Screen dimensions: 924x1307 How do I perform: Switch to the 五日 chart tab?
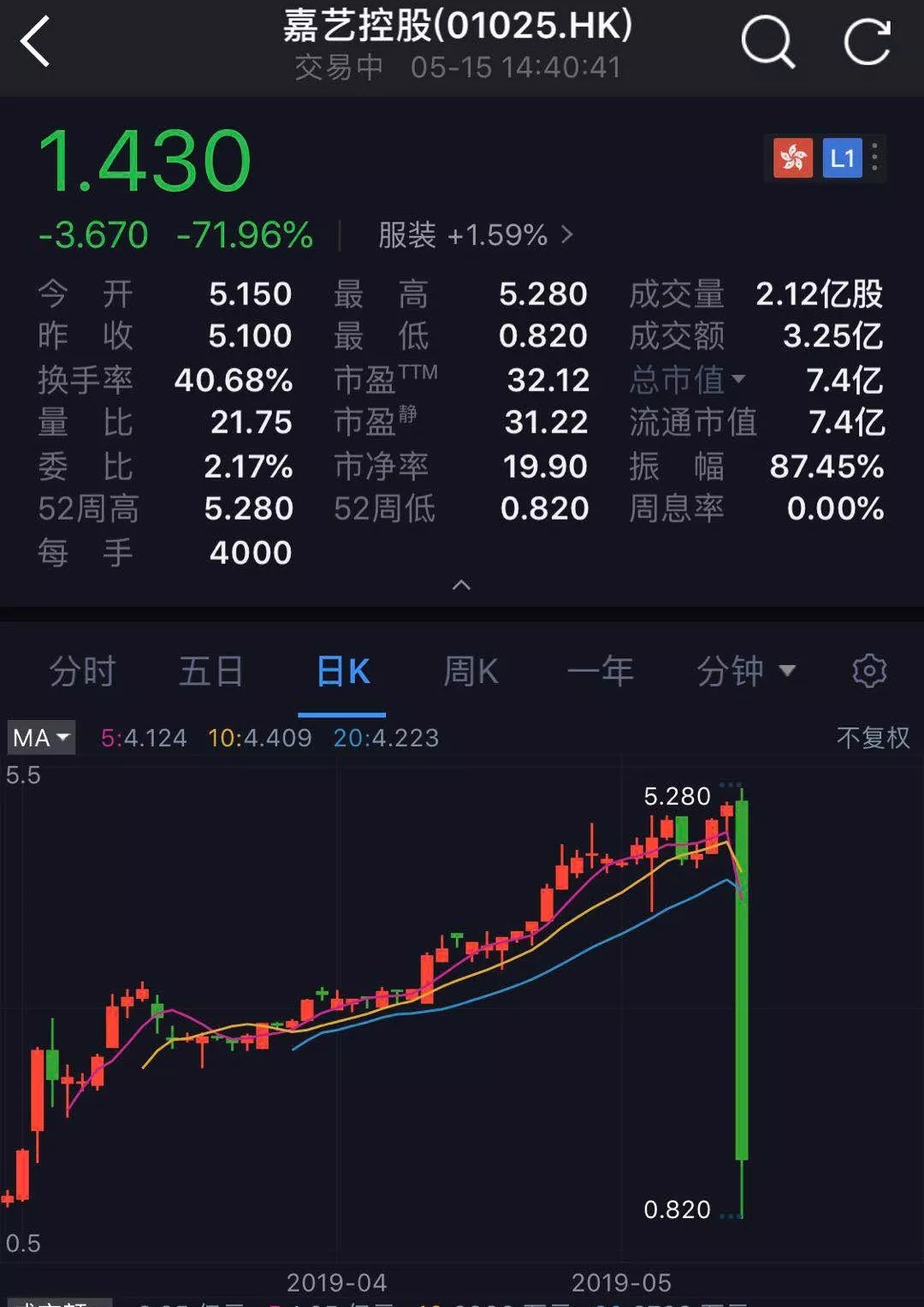(x=210, y=672)
